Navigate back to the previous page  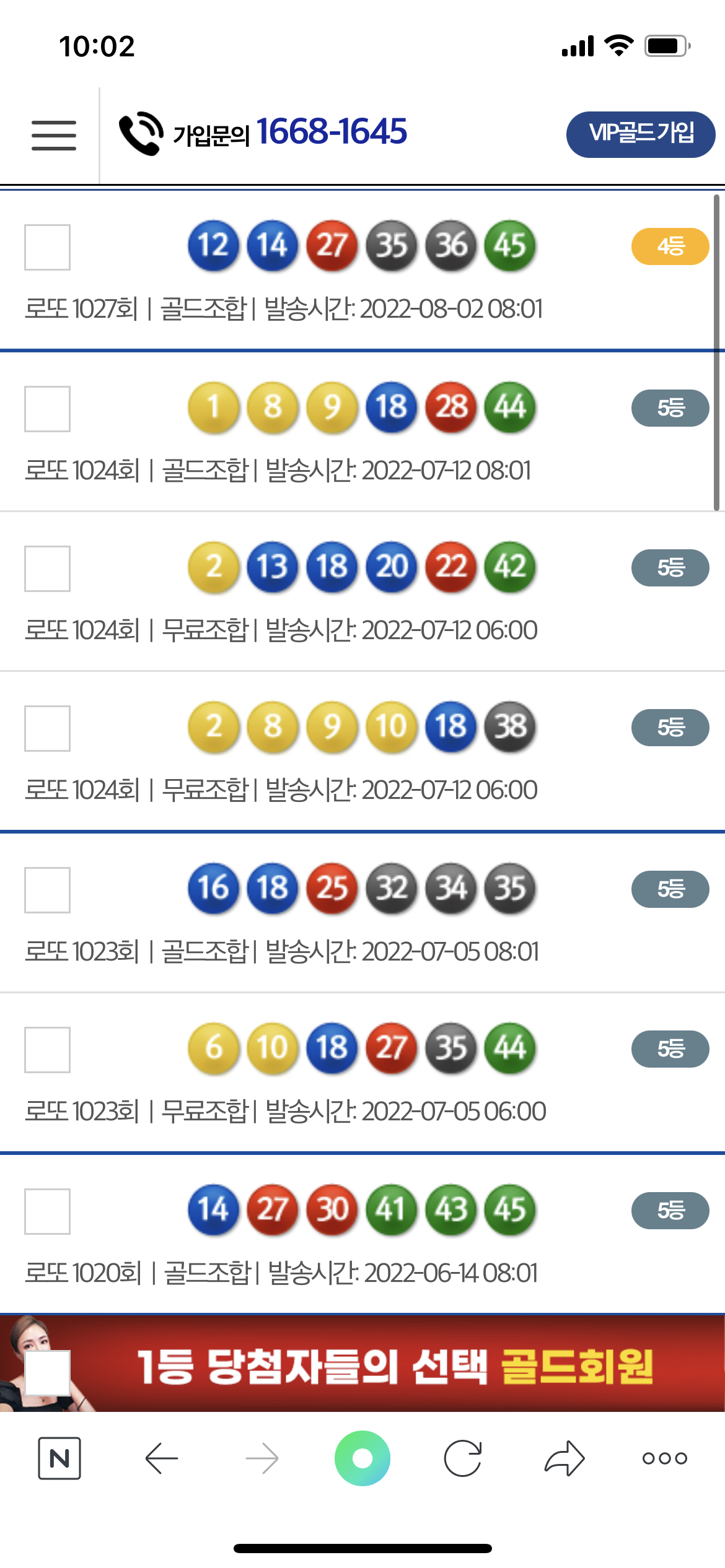click(162, 1458)
